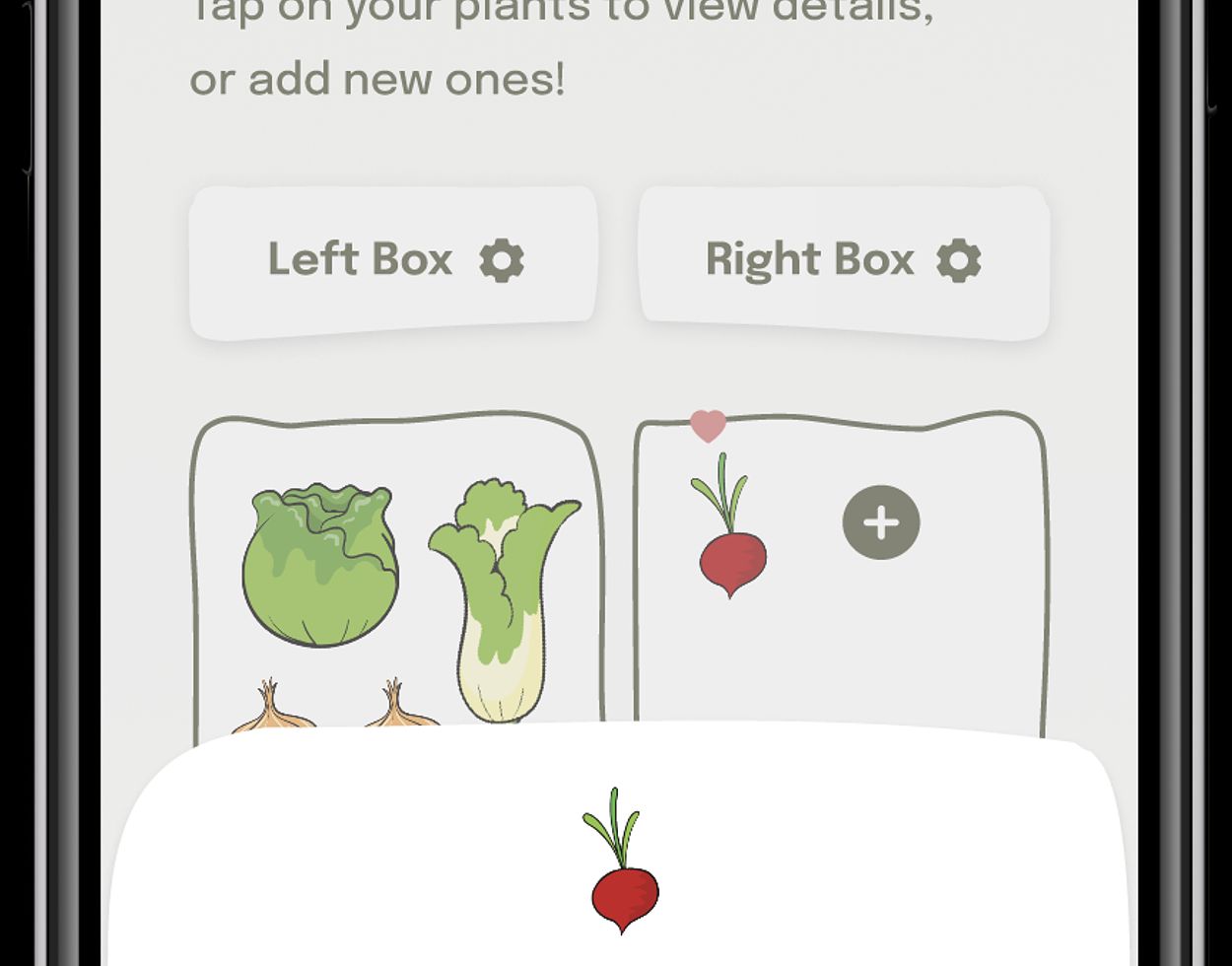This screenshot has width=1232, height=966.
Task: Tap the round lettuce head in Left Box
Action: (320, 565)
